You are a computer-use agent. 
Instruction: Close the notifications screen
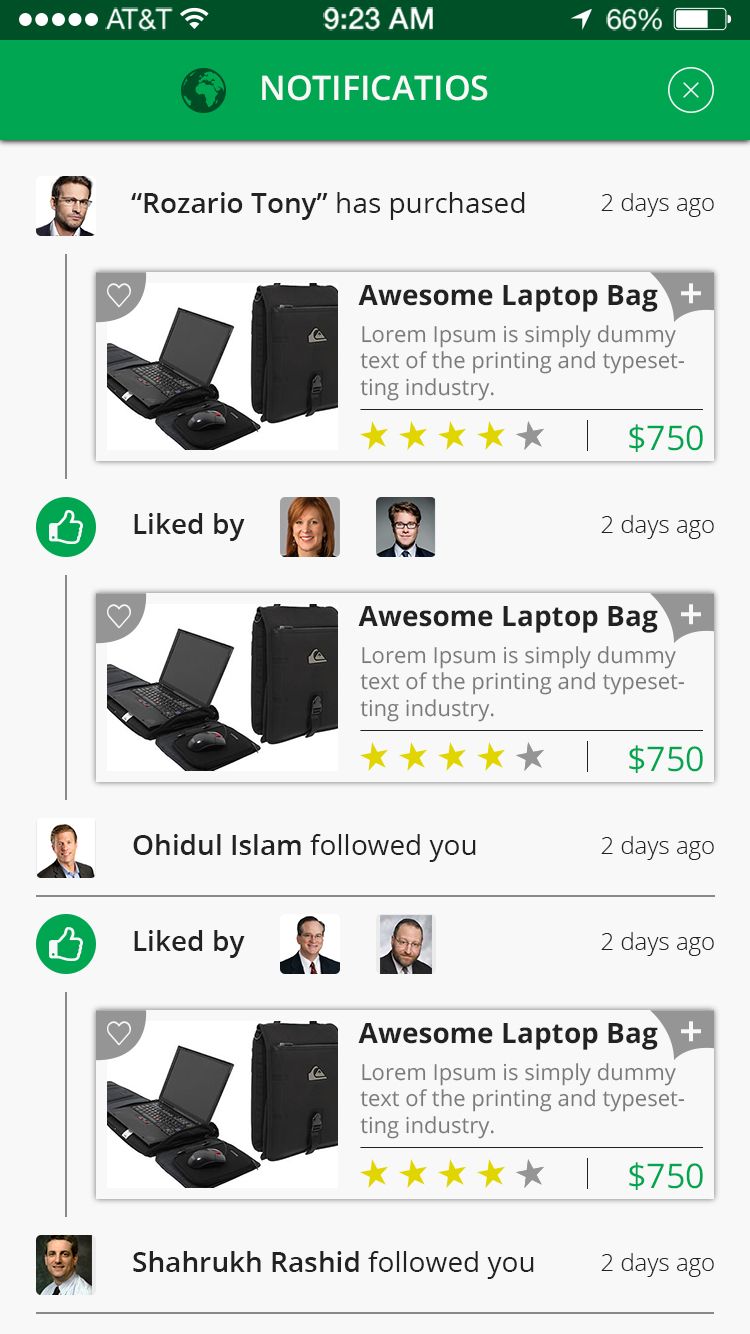point(690,91)
